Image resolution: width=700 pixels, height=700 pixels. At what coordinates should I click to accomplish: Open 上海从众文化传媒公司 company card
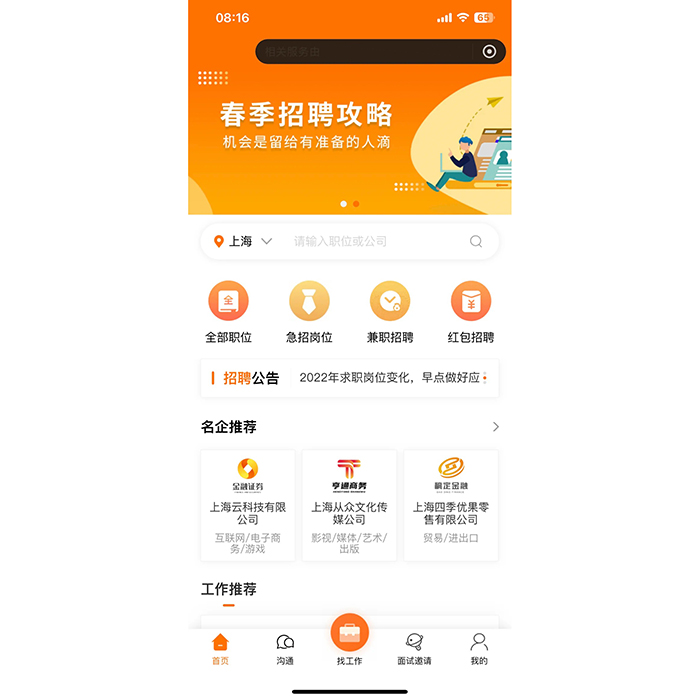coord(349,505)
